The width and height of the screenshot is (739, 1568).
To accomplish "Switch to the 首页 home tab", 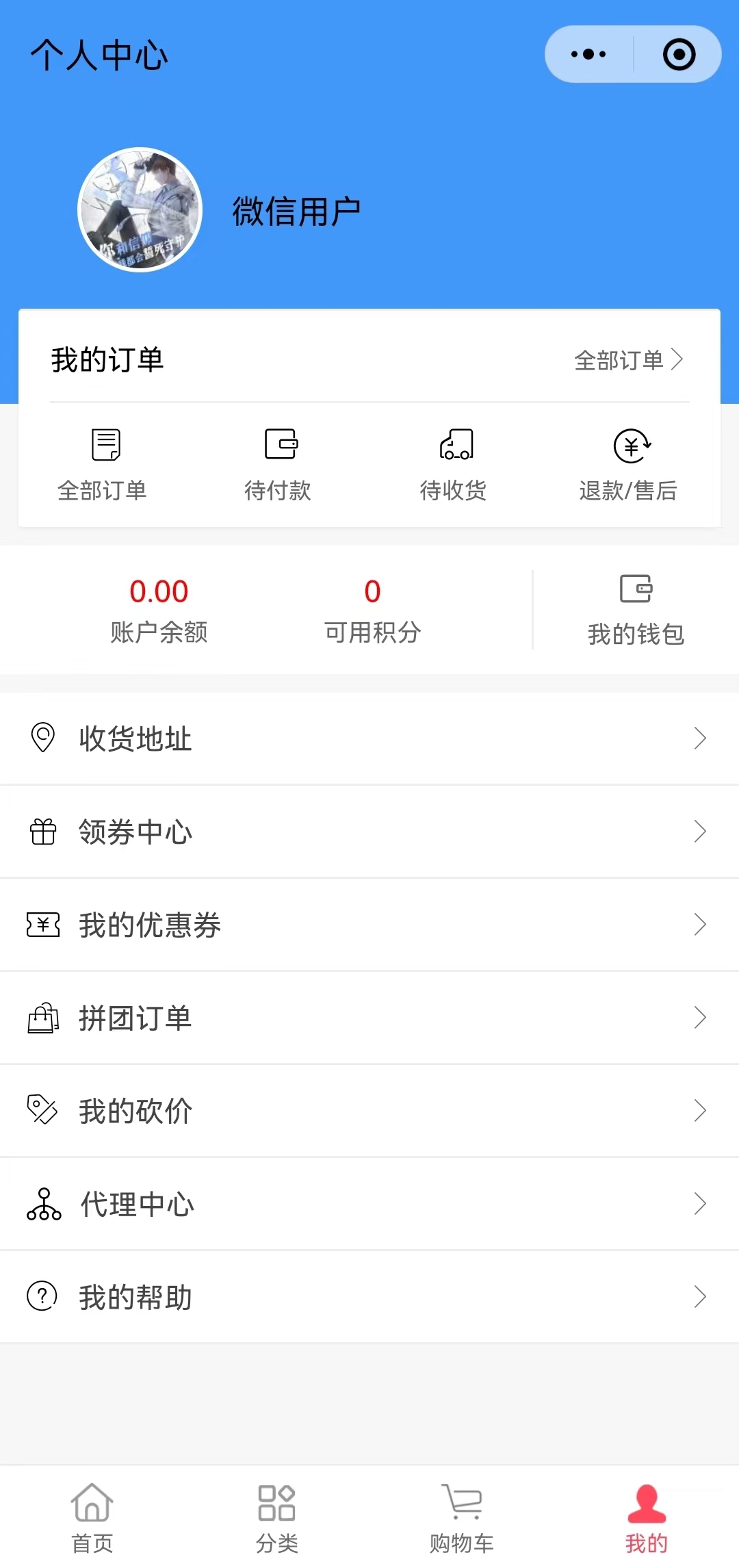I will pyautogui.click(x=92, y=1517).
